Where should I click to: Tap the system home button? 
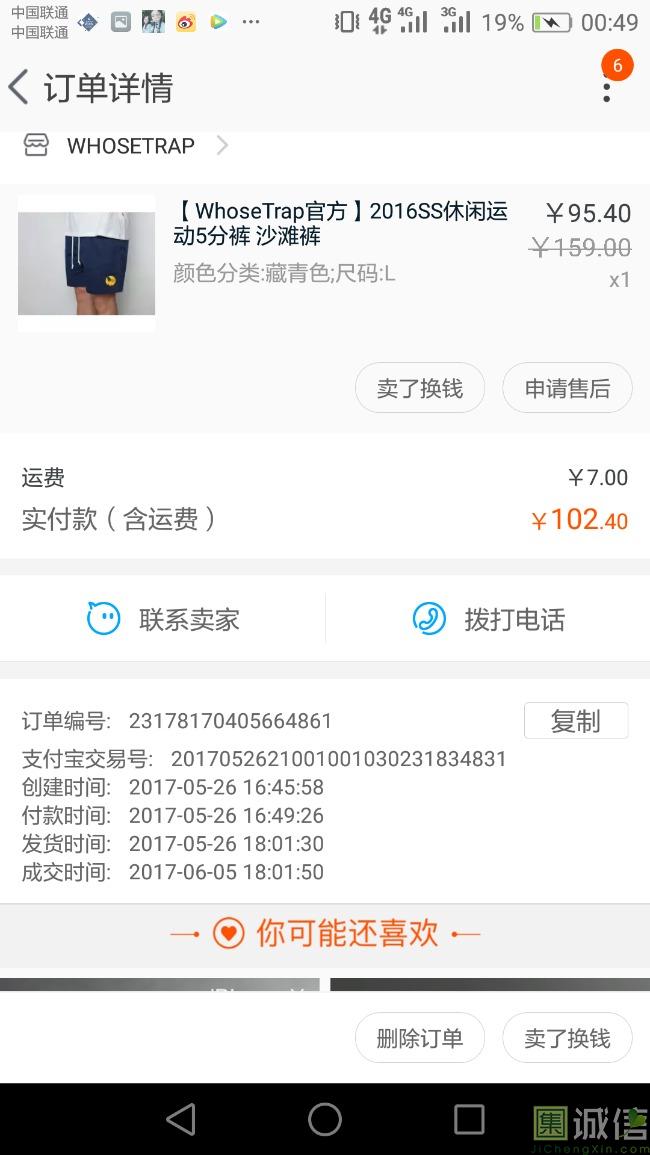[325, 1119]
